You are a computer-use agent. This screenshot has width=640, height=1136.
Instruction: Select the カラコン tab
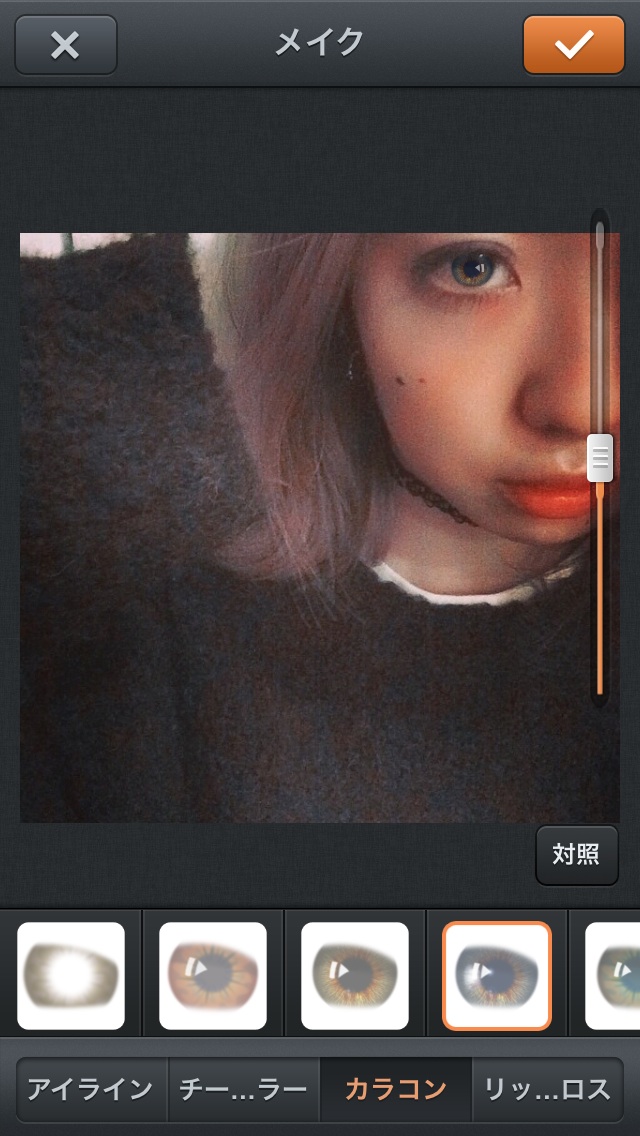pyautogui.click(x=395, y=1089)
